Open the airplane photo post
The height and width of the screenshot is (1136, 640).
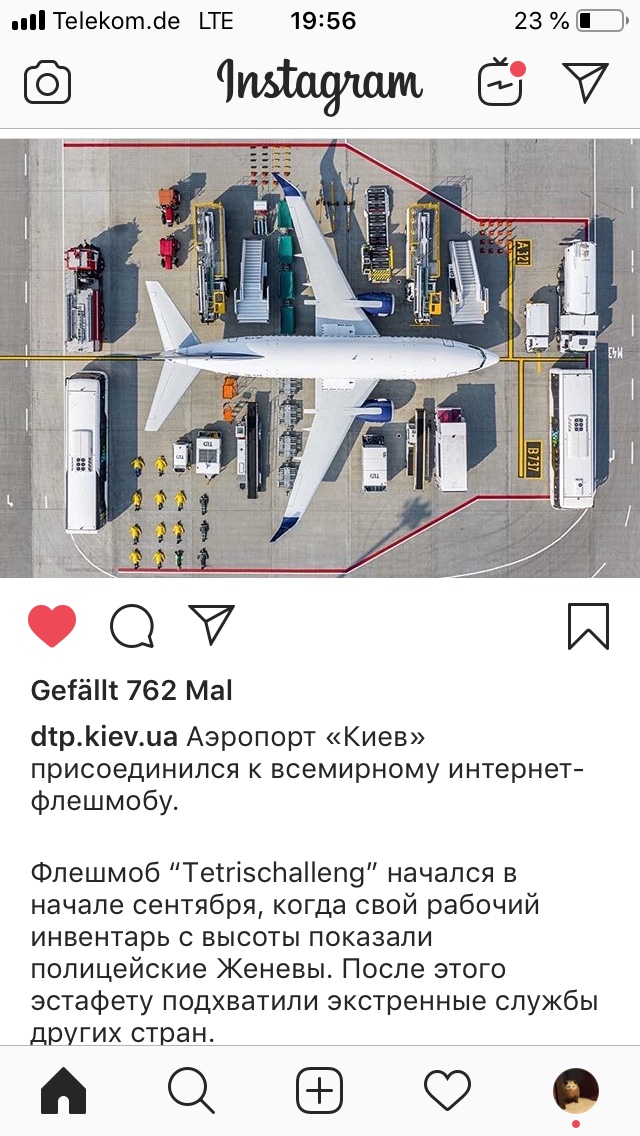coord(320,357)
